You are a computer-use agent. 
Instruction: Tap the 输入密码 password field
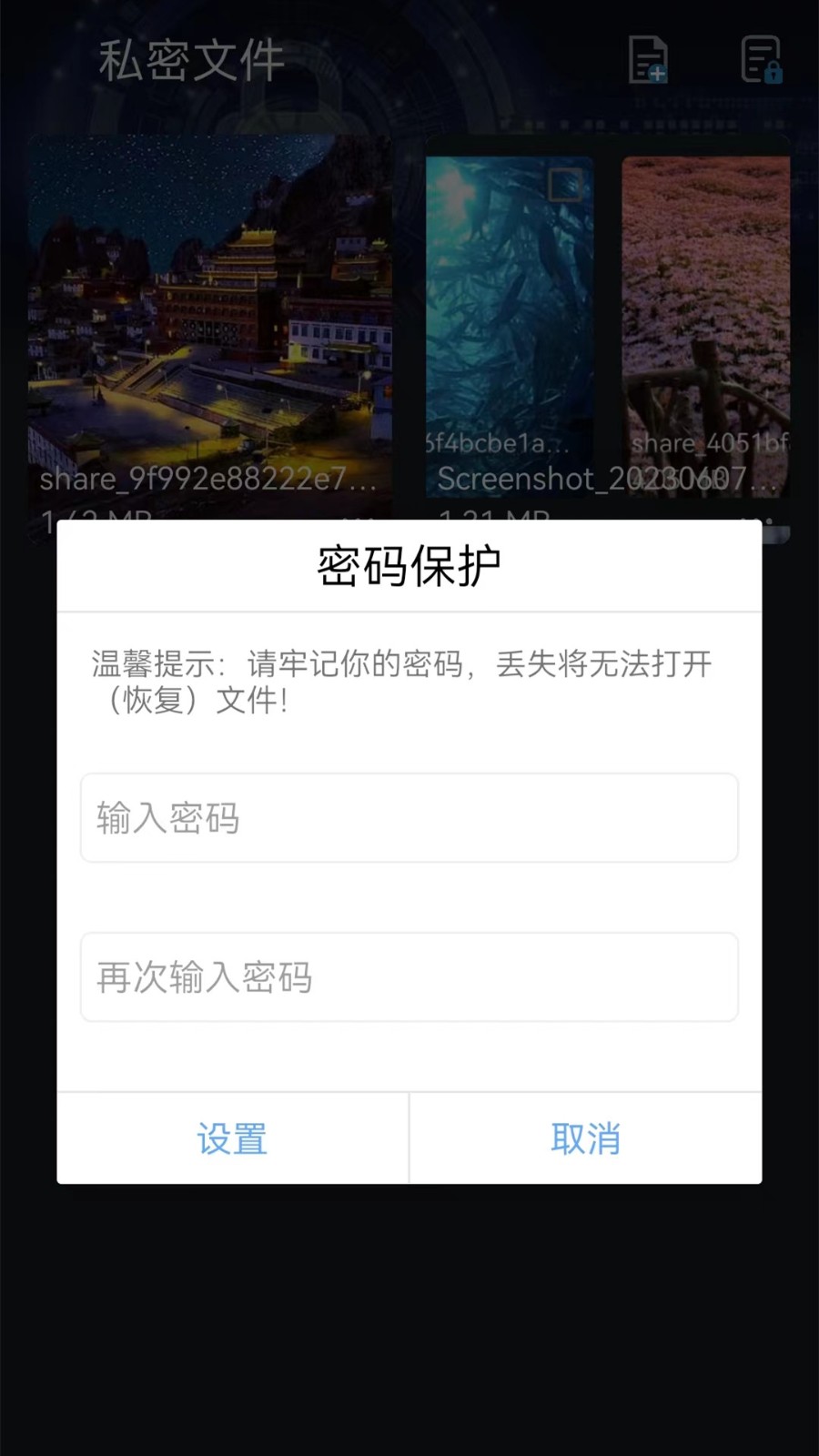pyautogui.click(x=409, y=817)
